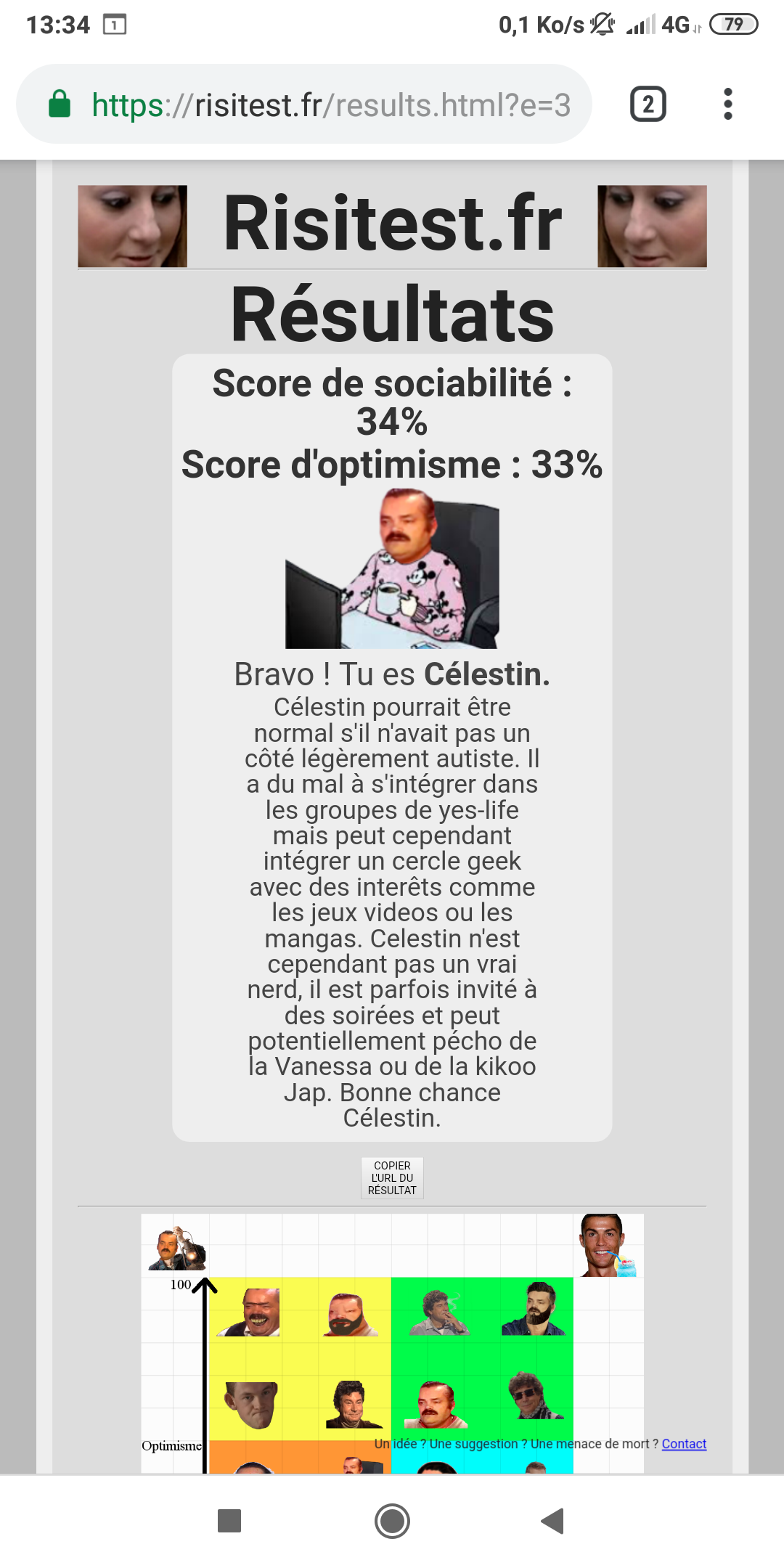
Task: Open the tab switcher showing 2 tabs
Action: (x=648, y=105)
